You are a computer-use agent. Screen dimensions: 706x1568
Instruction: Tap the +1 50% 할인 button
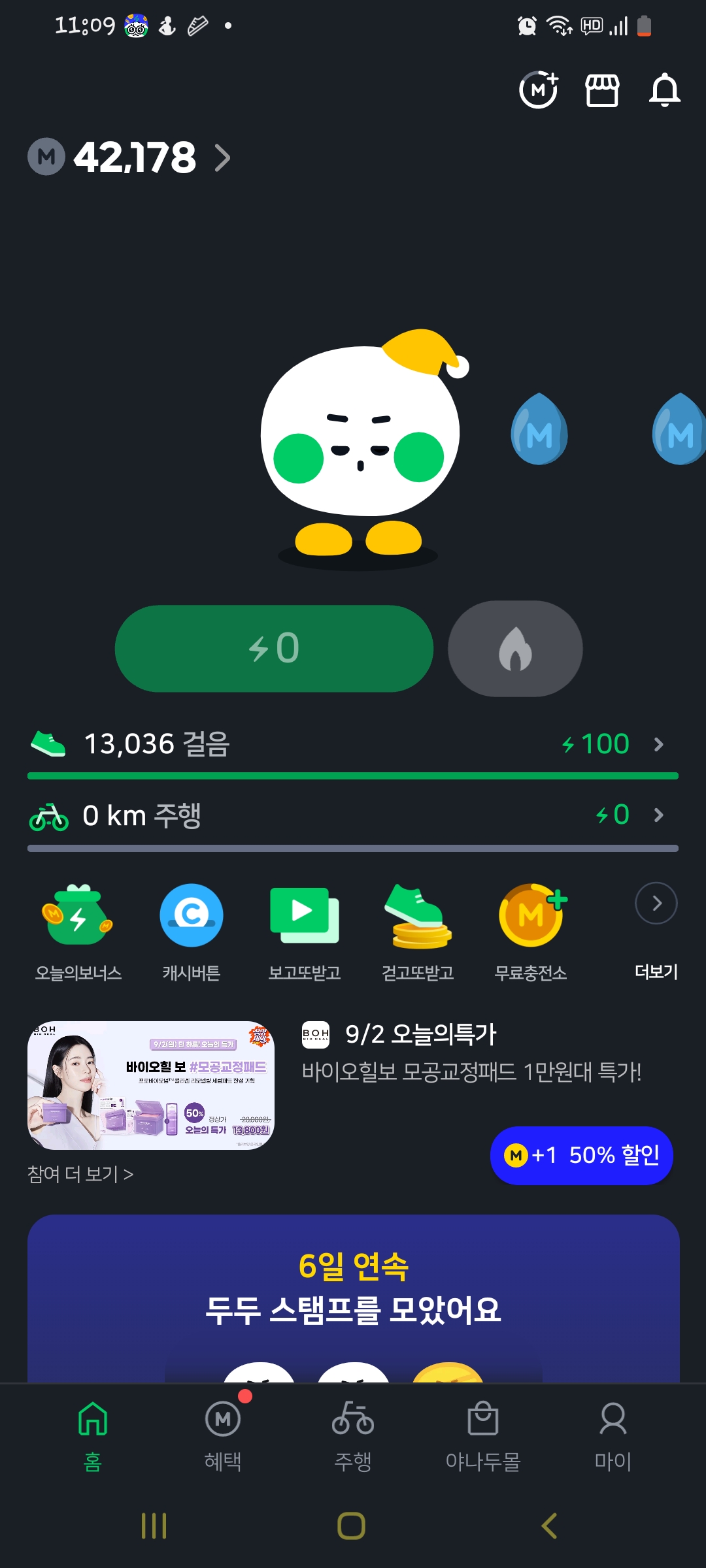click(581, 1155)
